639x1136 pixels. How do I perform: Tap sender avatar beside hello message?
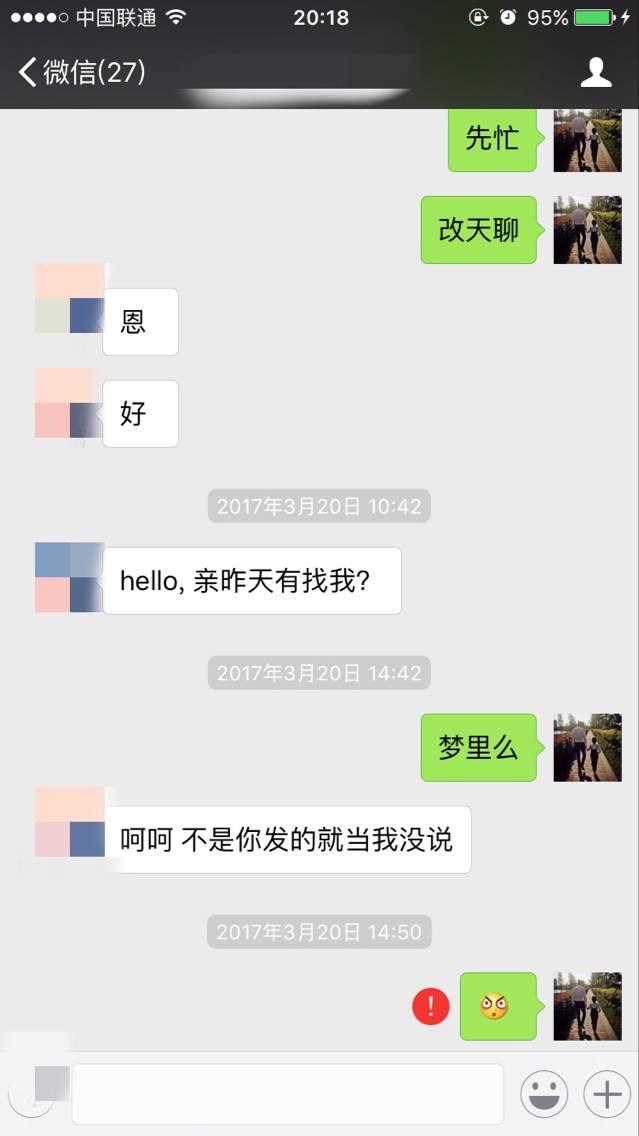(x=69, y=578)
